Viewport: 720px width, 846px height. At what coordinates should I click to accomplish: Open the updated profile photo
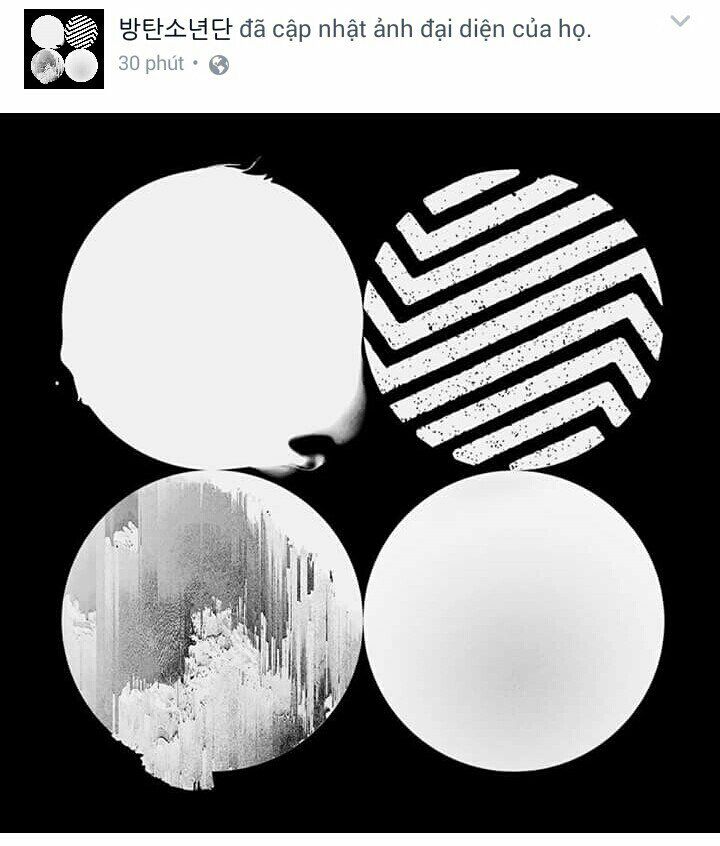click(x=360, y=470)
